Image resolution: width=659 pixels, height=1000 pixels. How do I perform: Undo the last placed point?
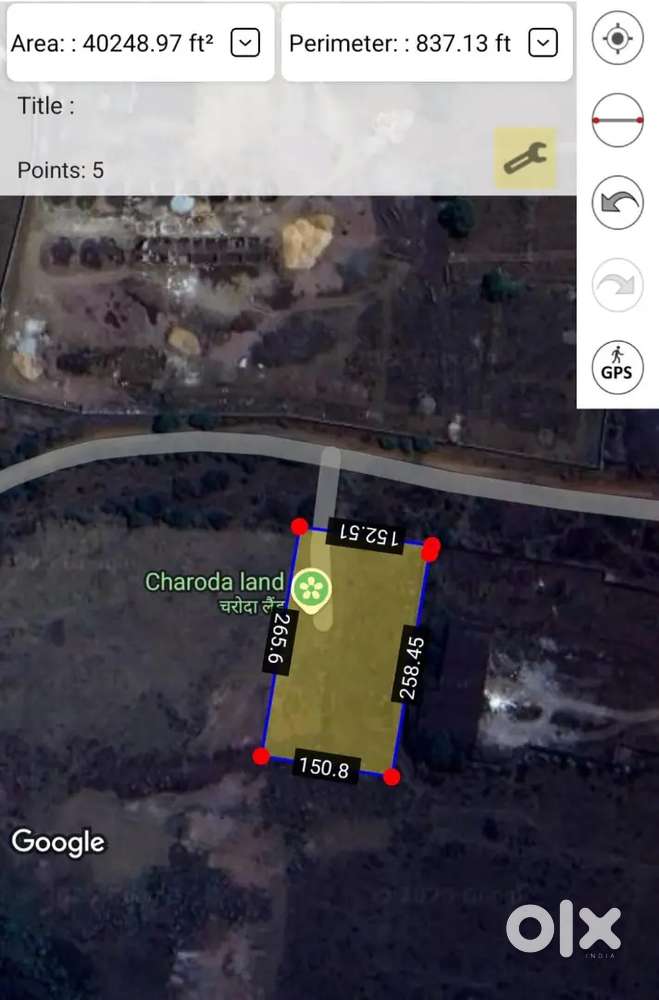[x=617, y=203]
